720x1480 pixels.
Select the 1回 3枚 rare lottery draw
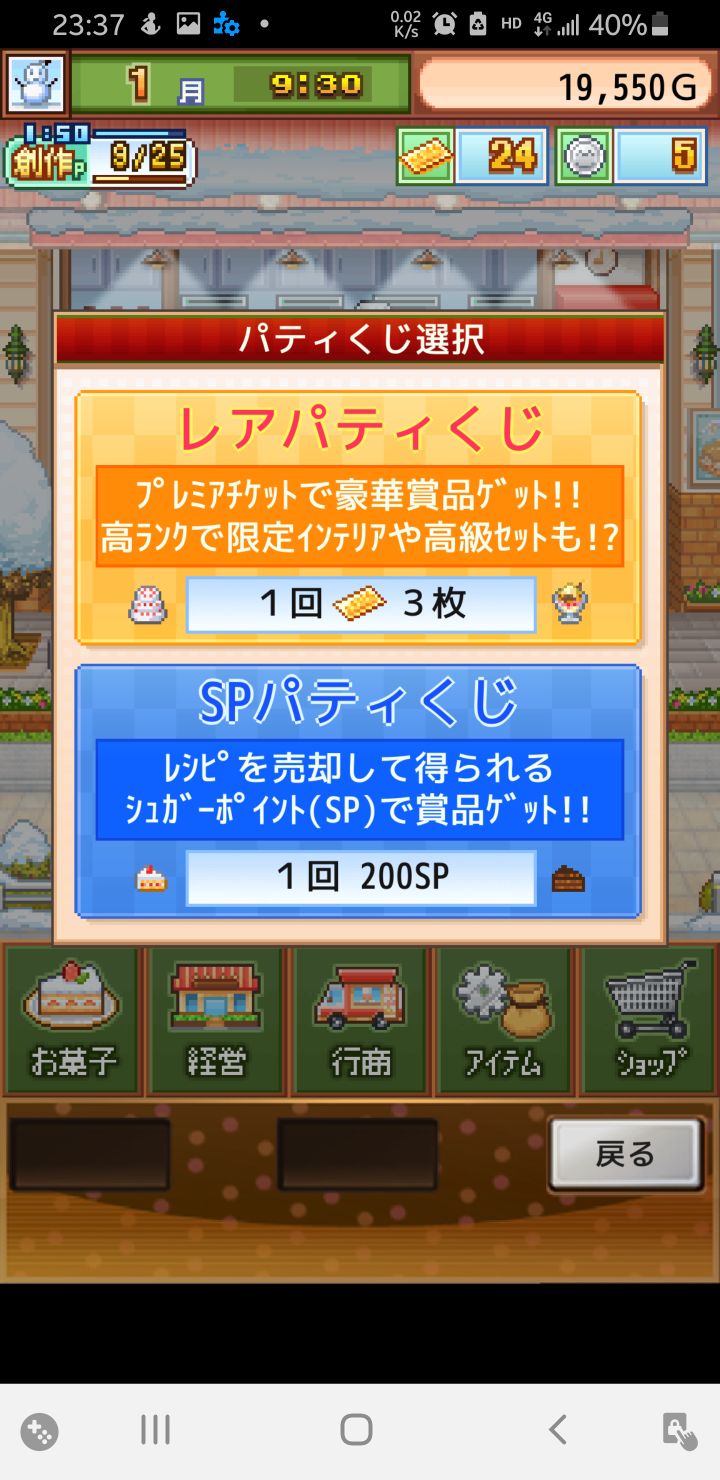[359, 604]
